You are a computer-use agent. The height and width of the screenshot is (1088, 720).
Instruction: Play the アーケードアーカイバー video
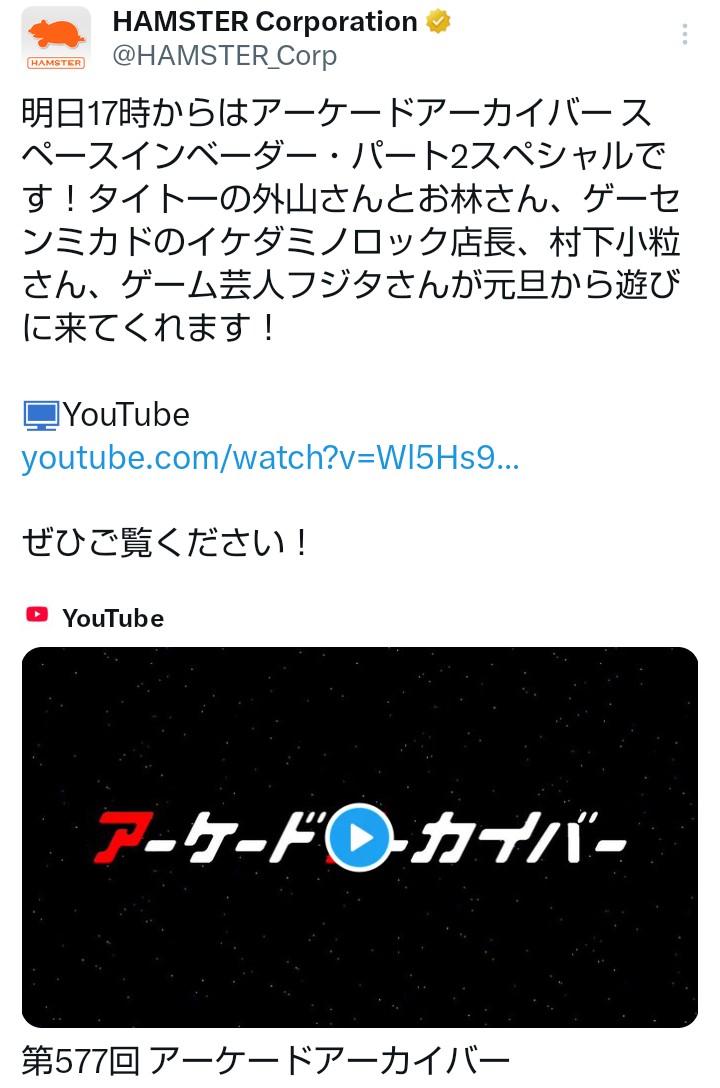359,836
